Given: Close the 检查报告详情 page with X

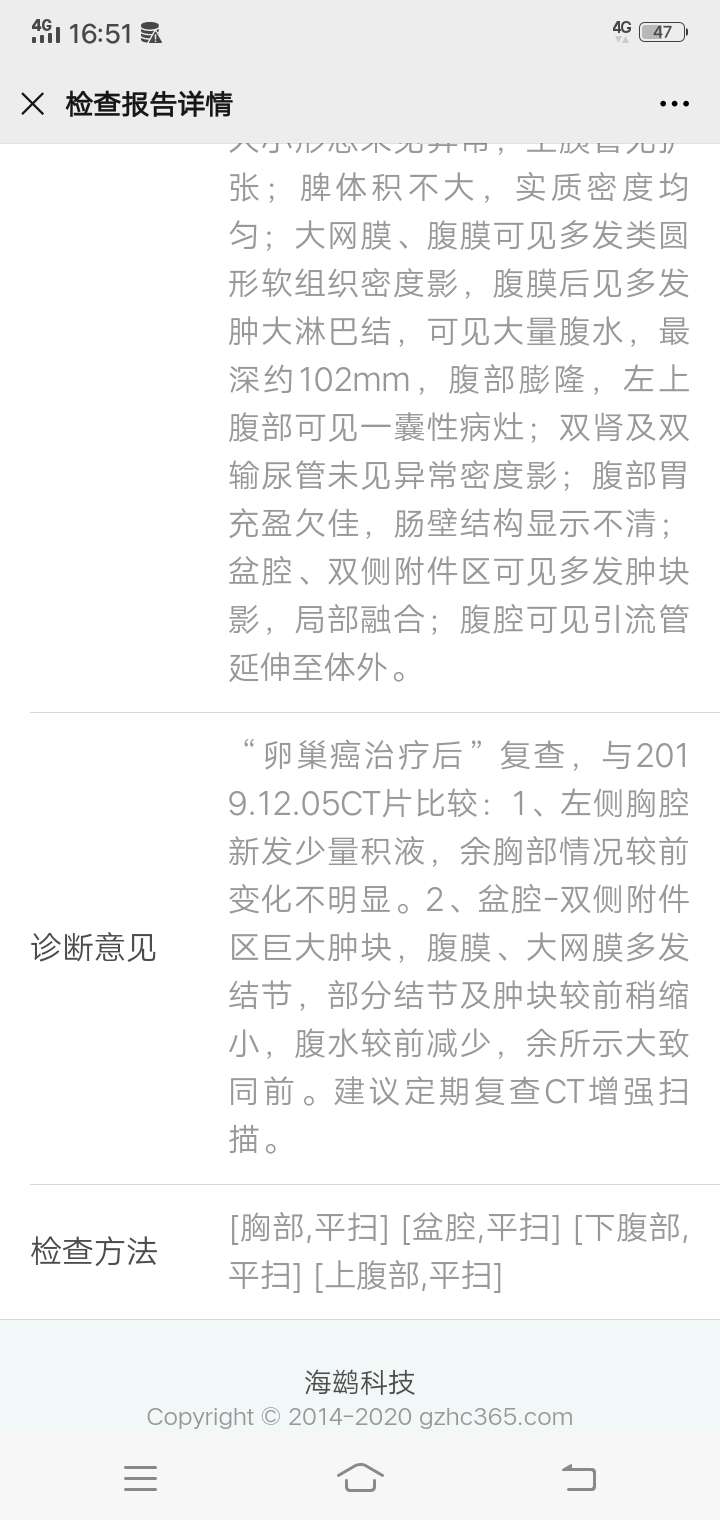Looking at the screenshot, I should click(33, 103).
